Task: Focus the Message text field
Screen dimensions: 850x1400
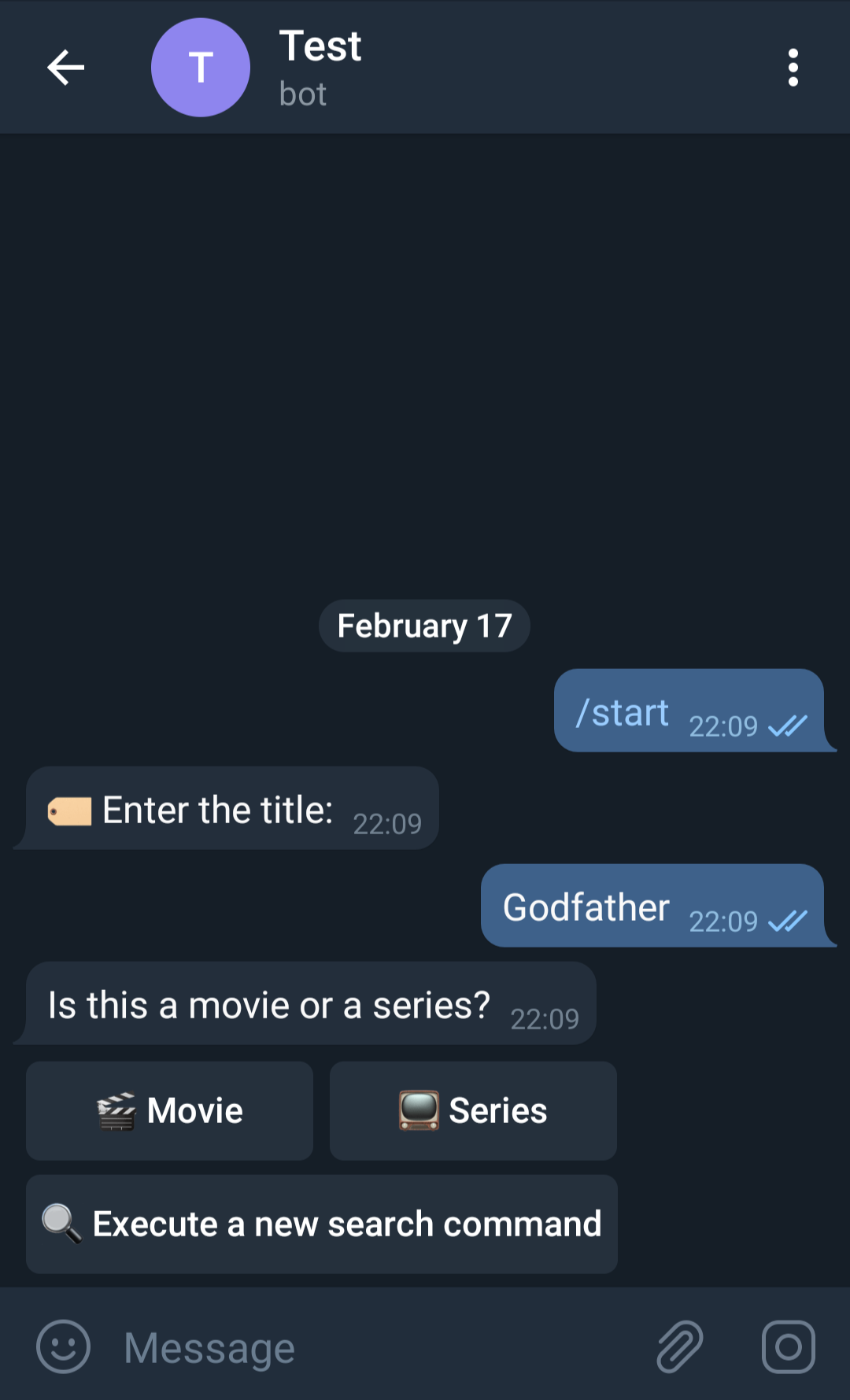Action: point(378,1347)
